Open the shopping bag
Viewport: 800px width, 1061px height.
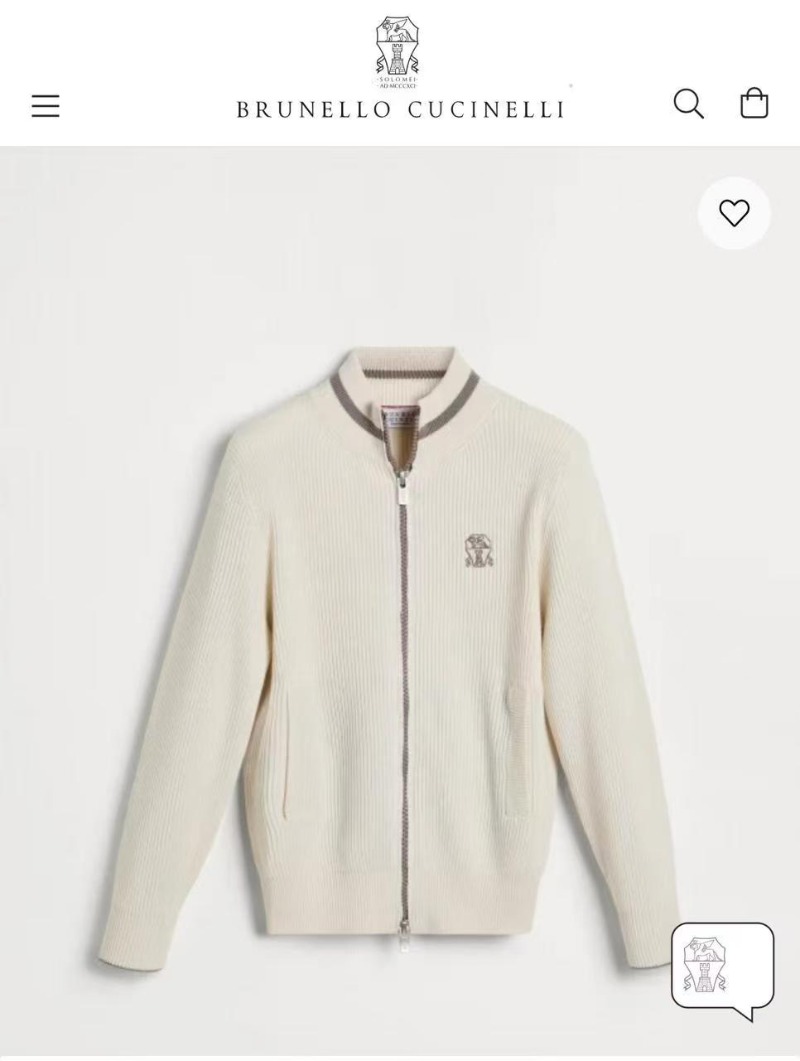coord(754,103)
